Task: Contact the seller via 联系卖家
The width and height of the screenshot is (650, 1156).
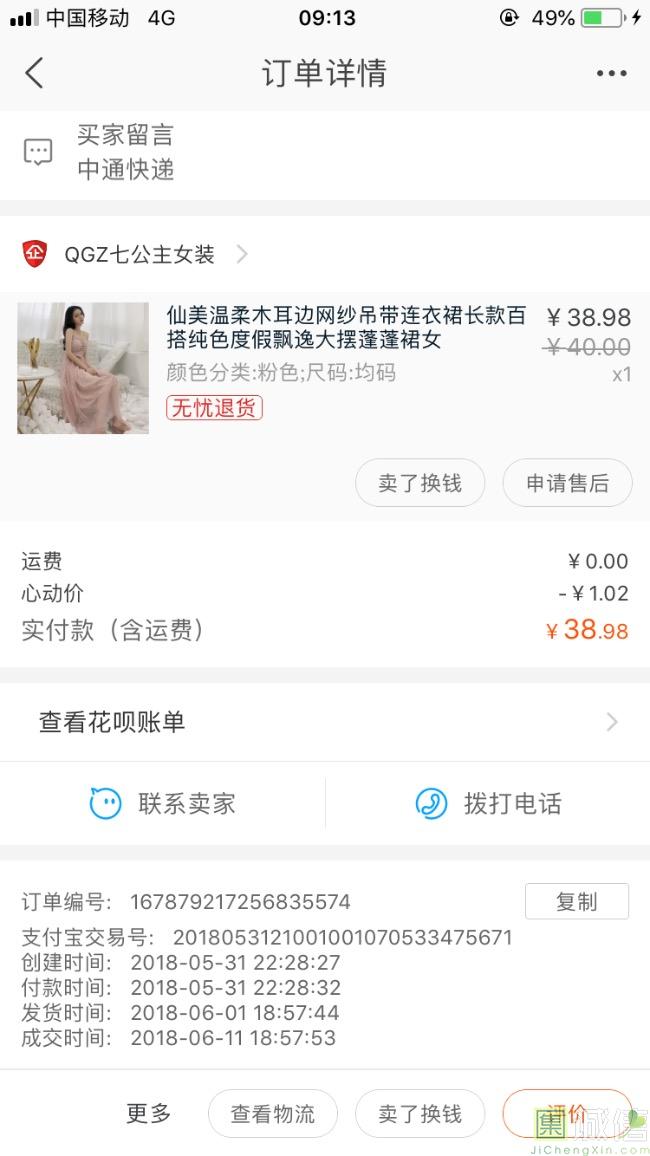Action: coord(163,803)
